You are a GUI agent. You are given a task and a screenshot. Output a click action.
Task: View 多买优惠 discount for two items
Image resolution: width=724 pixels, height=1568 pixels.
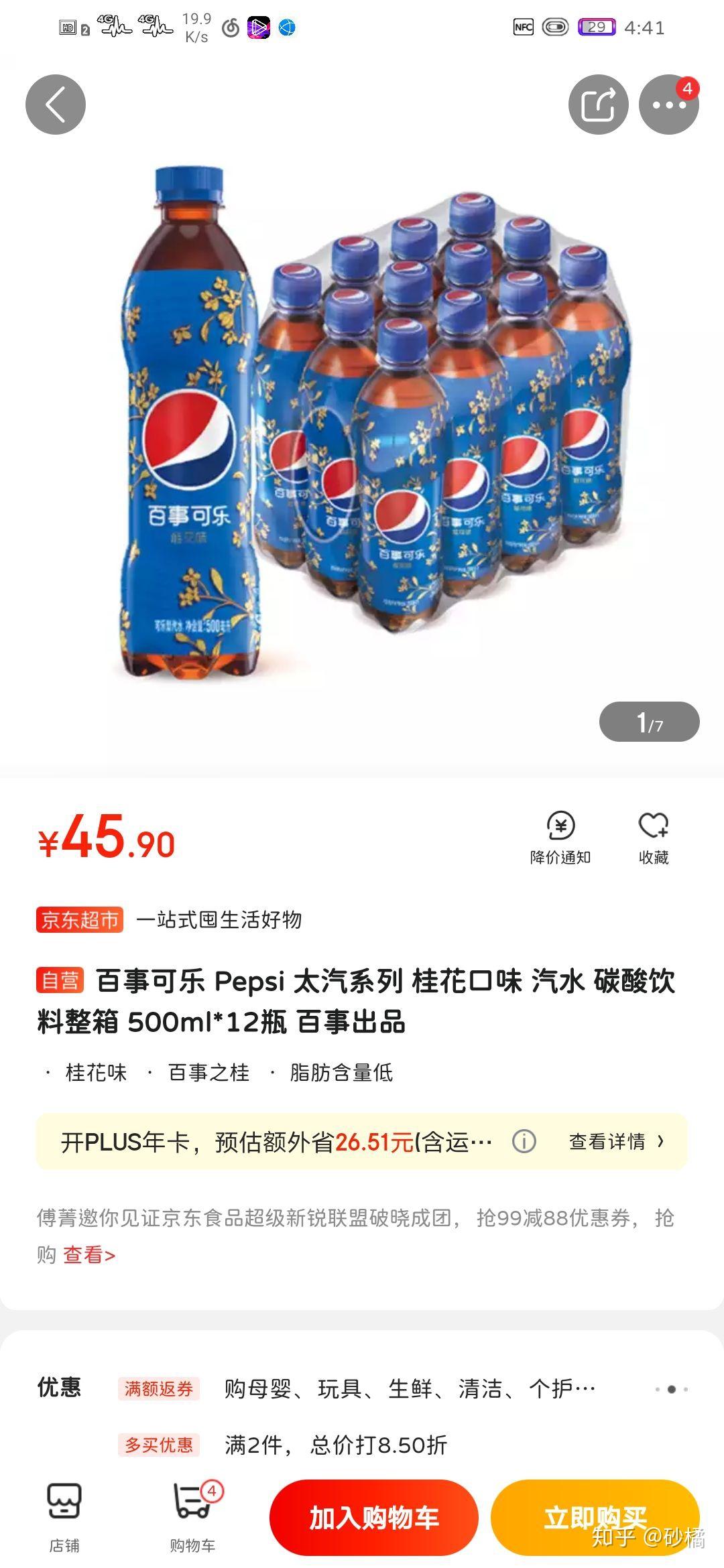pyautogui.click(x=335, y=1445)
